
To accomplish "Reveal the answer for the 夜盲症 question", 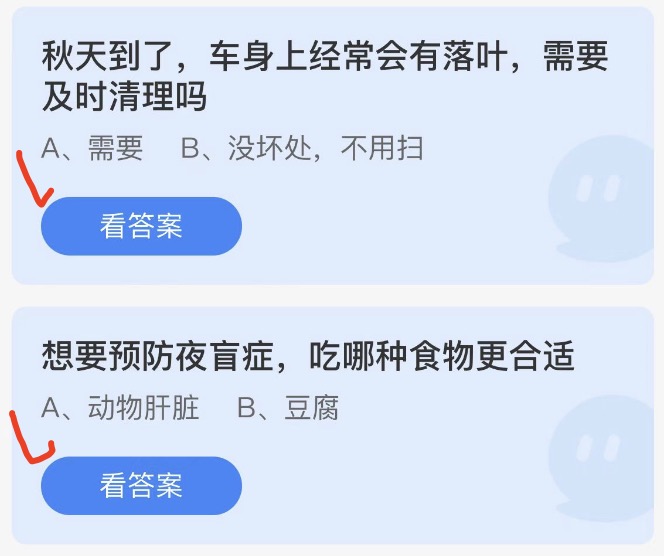I will click(x=141, y=486).
